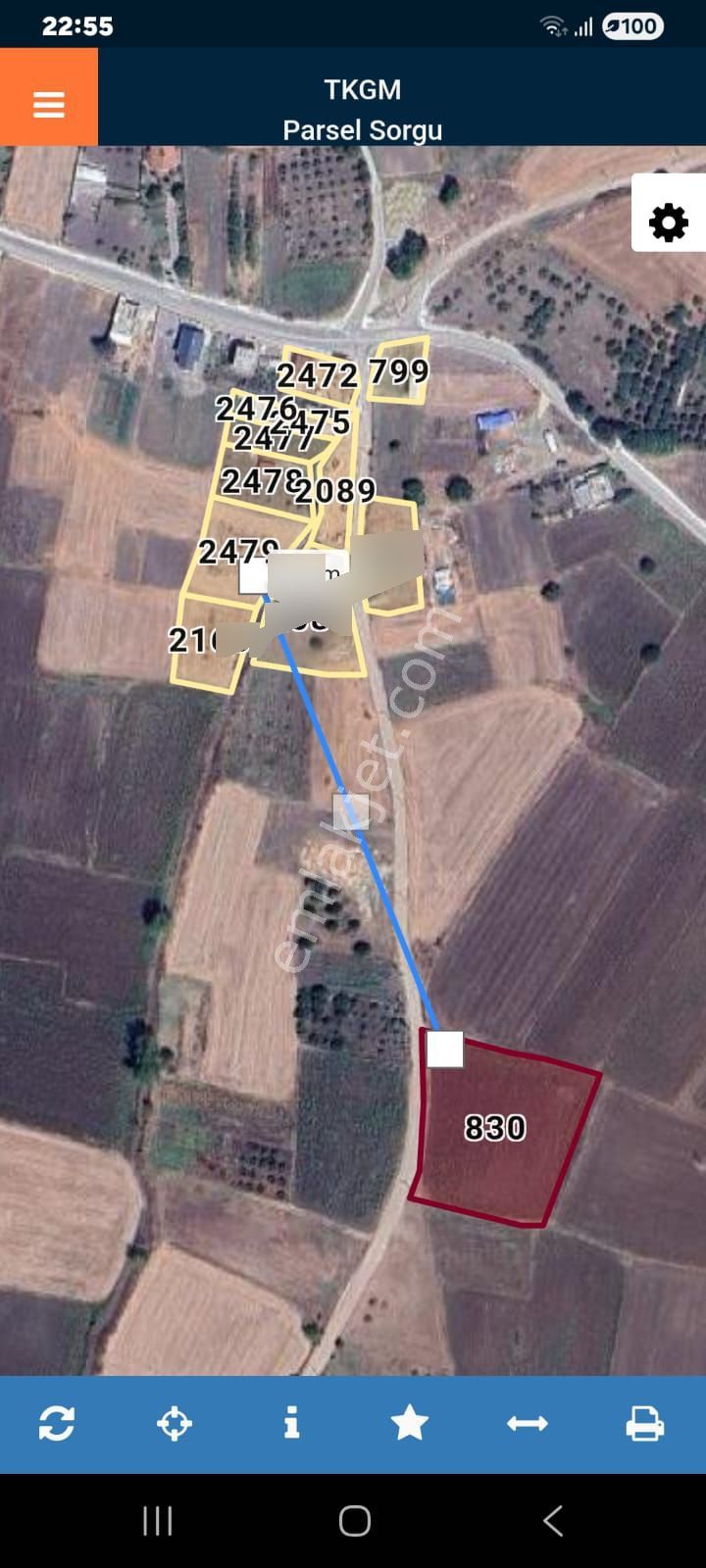Select parcel 2089 on the map
Viewport: 706px width, 1568px height.
pyautogui.click(x=335, y=491)
